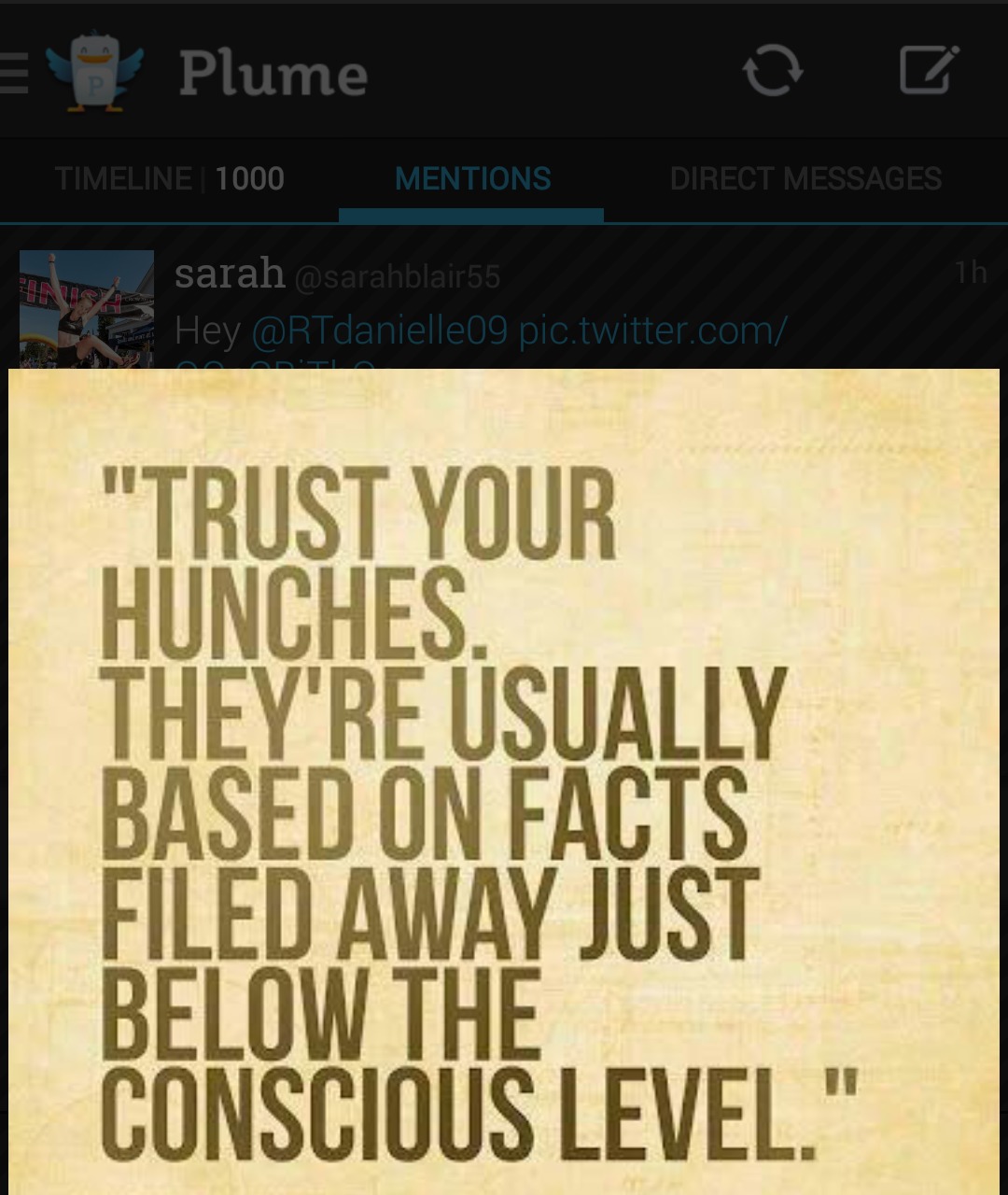
Task: Open the pic.twitter.com link
Action: click(652, 330)
